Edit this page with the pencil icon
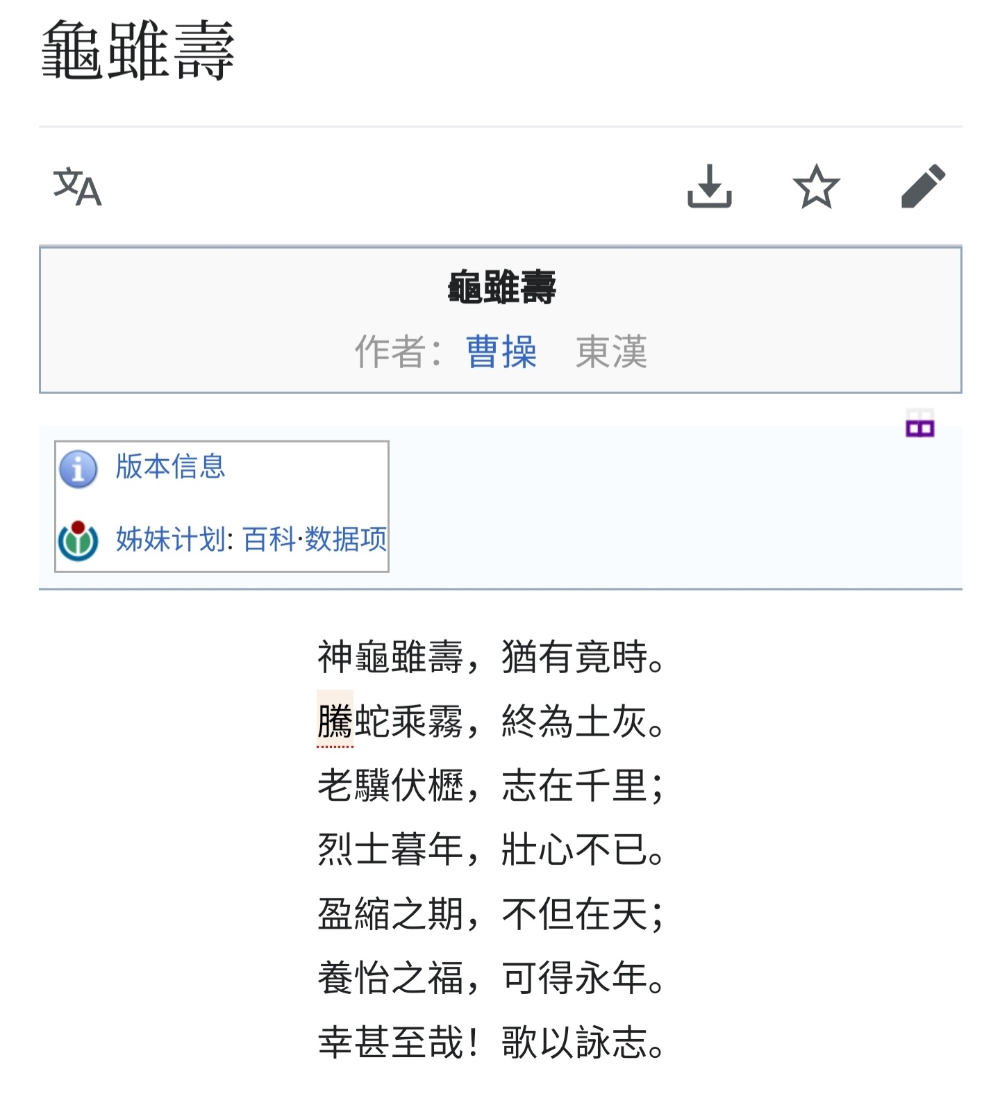Image resolution: width=1000 pixels, height=1094 pixels. click(922, 187)
